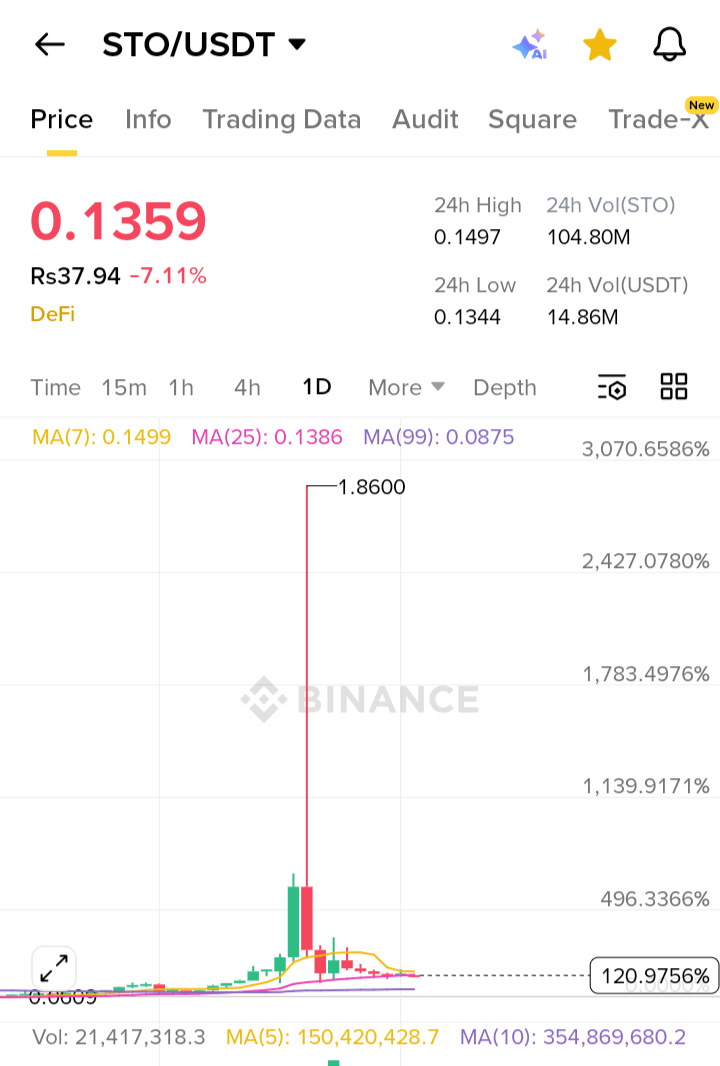
Task: Set a price alert with the bell
Action: pyautogui.click(x=670, y=45)
